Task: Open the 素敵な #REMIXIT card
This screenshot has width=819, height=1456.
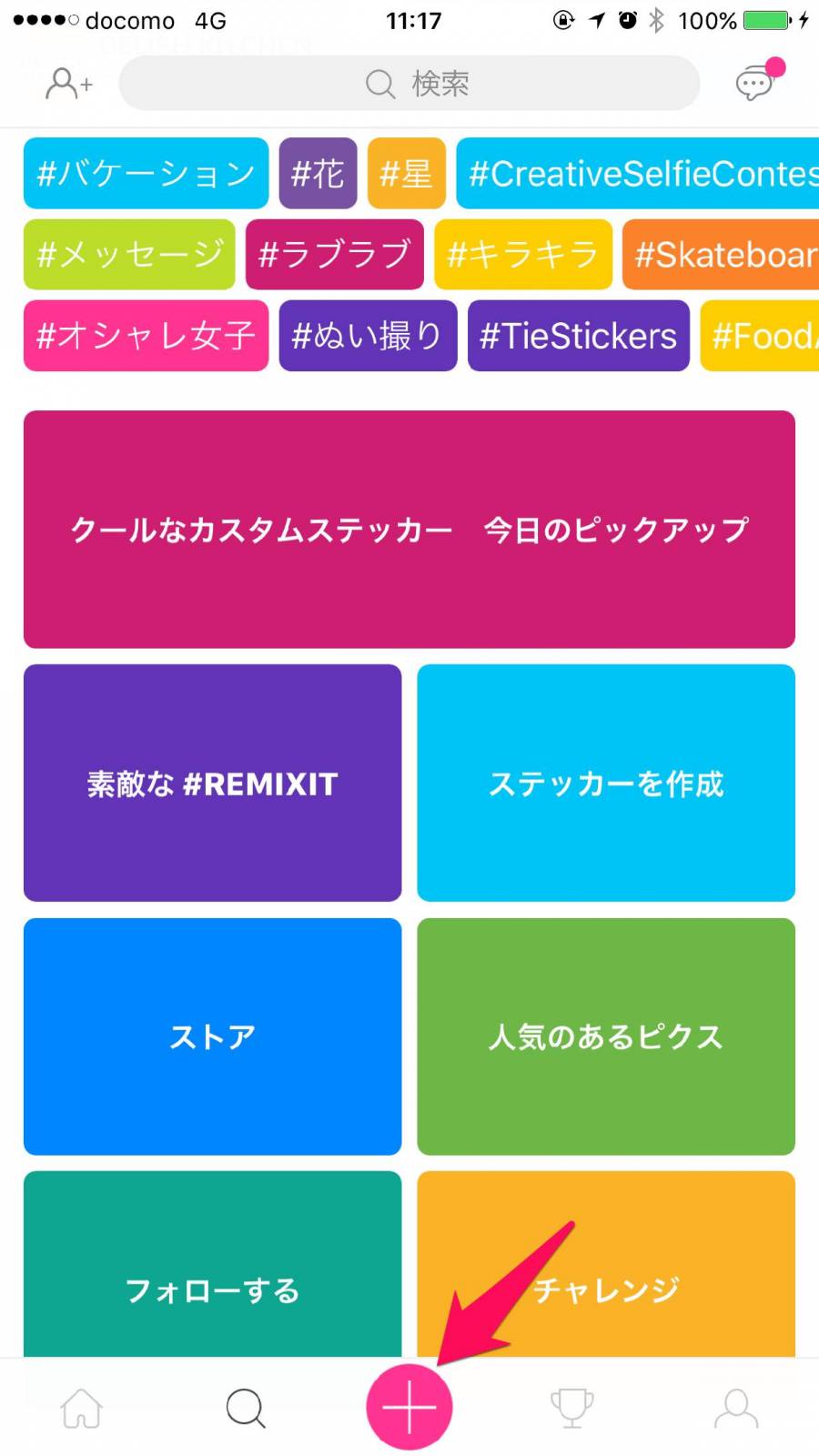Action: click(212, 783)
